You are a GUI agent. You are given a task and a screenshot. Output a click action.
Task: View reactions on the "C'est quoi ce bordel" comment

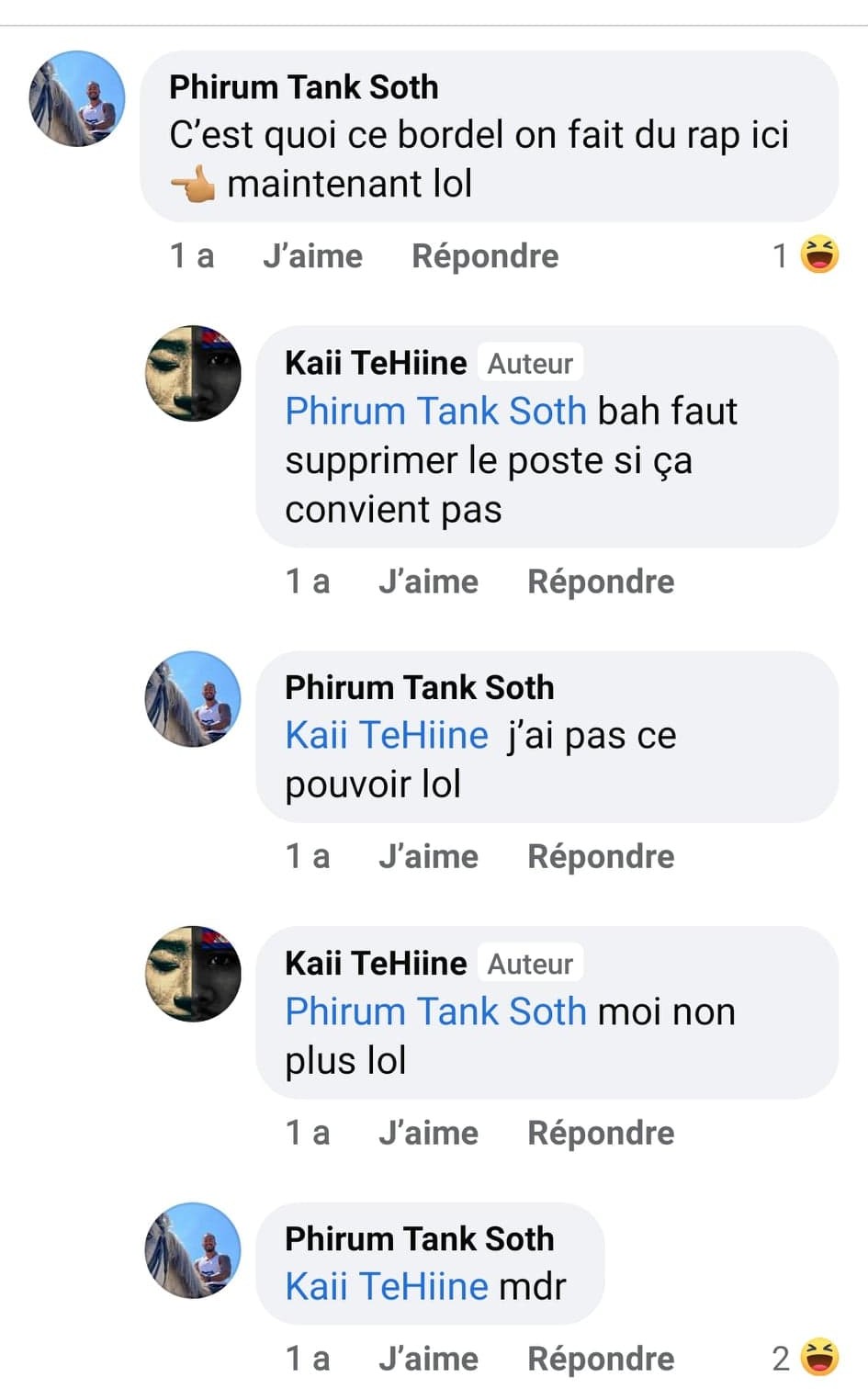[806, 255]
